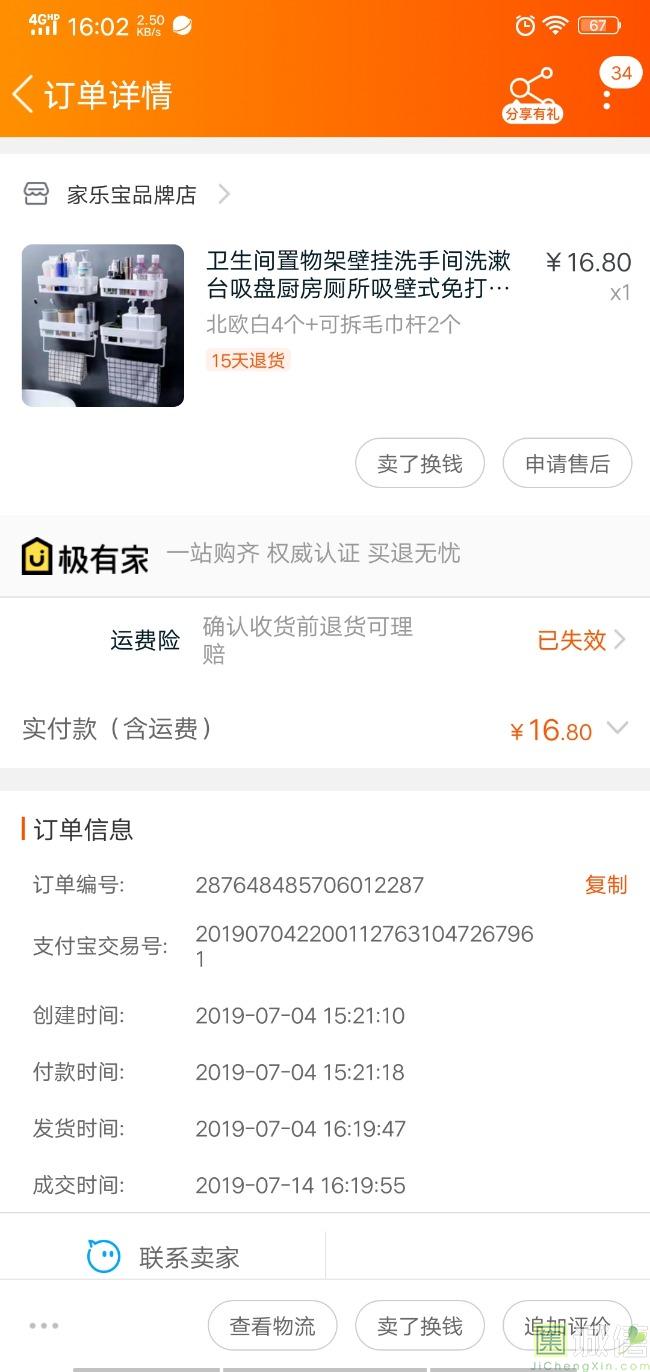The height and width of the screenshot is (1372, 650).
Task: Copy the order number with 复制
Action: coord(605,885)
